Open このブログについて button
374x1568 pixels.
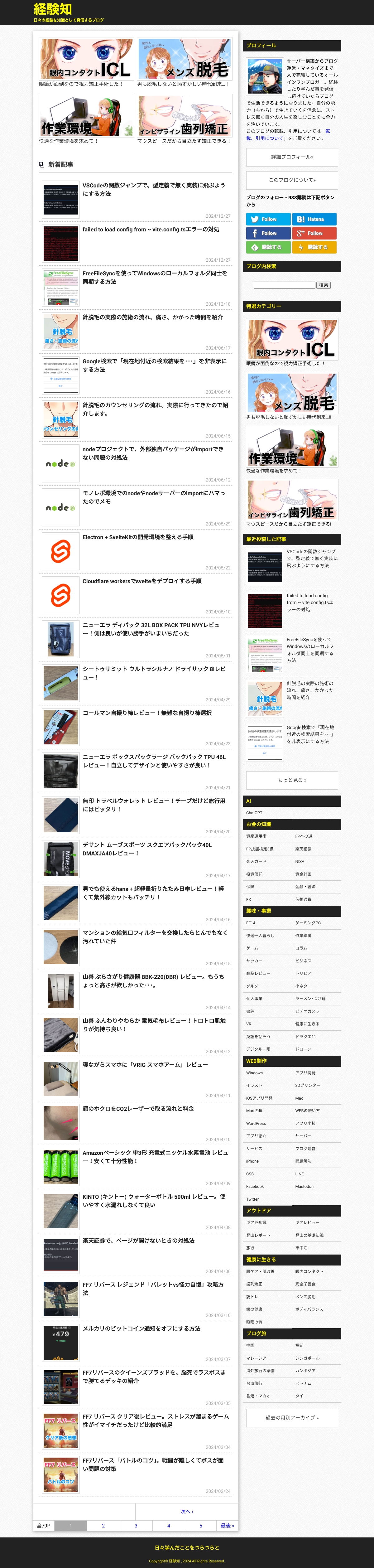pyautogui.click(x=292, y=180)
